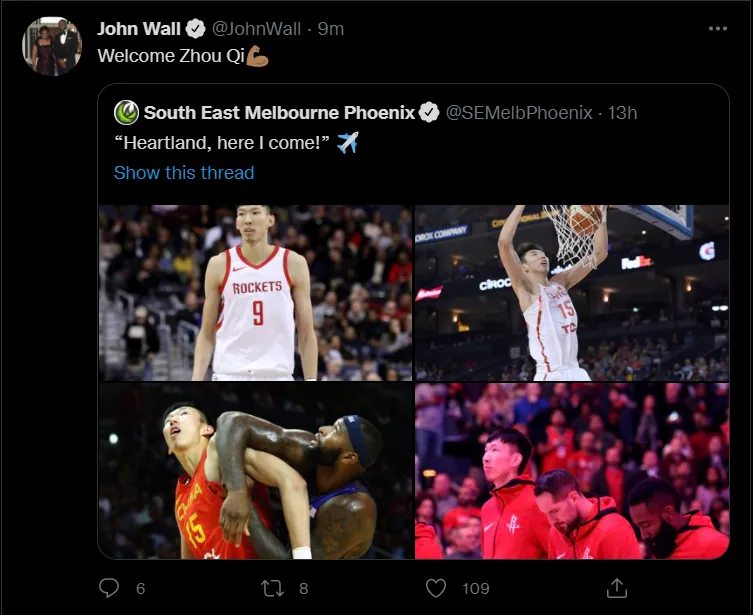Open the red-jersey rebounding battle photo
753x615 pixels.
[255, 470]
